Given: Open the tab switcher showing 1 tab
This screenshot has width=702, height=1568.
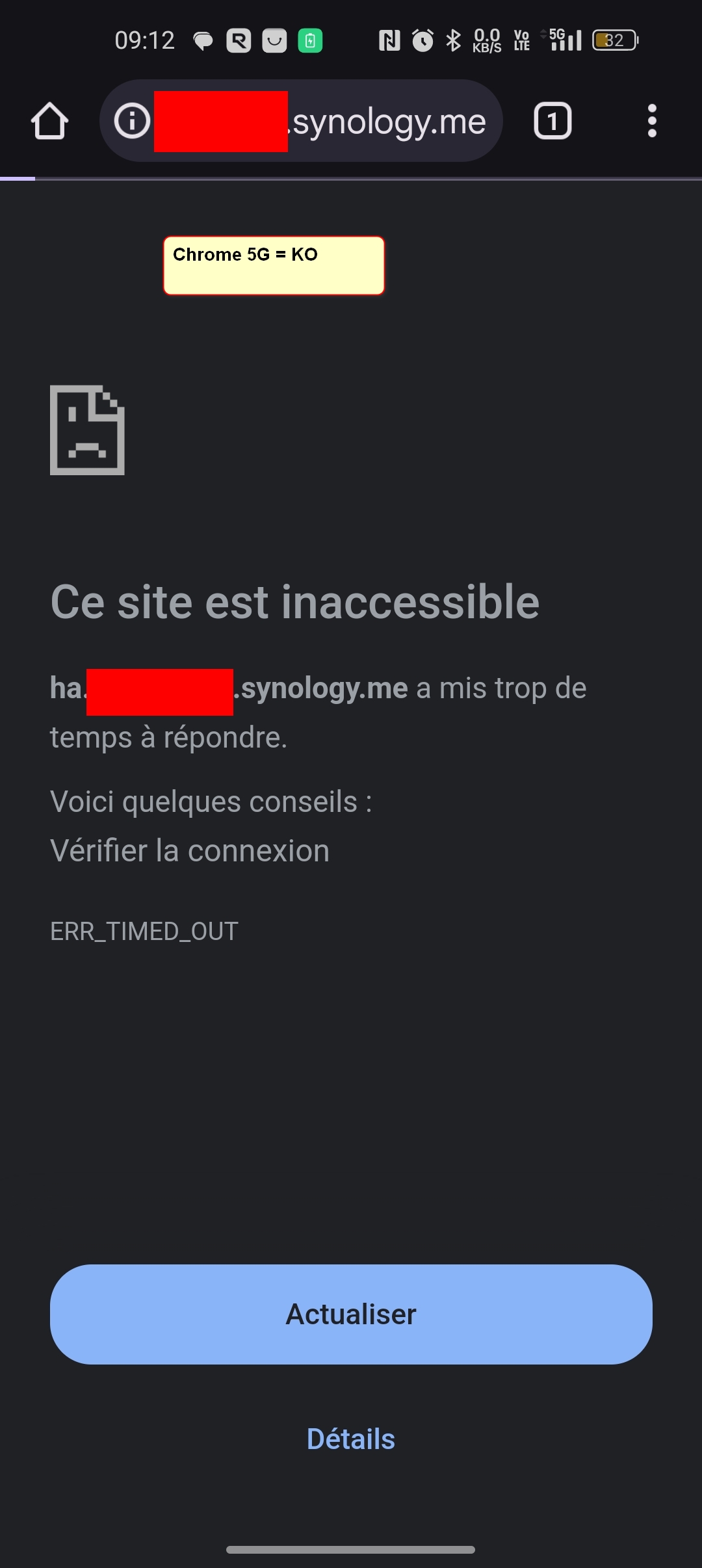Looking at the screenshot, I should pyautogui.click(x=552, y=121).
